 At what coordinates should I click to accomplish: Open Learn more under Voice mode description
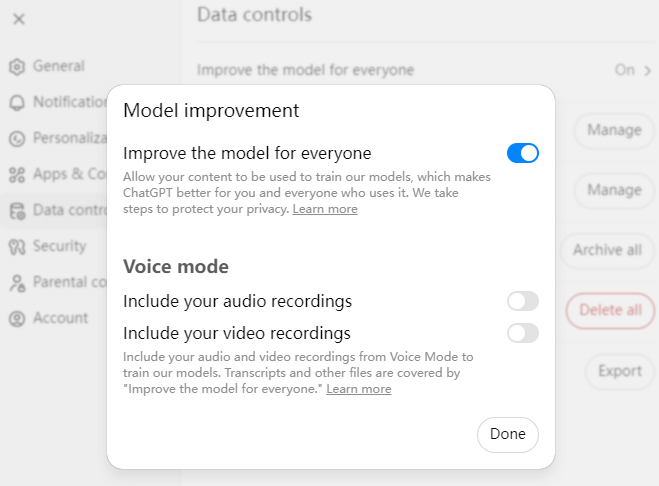pos(359,389)
